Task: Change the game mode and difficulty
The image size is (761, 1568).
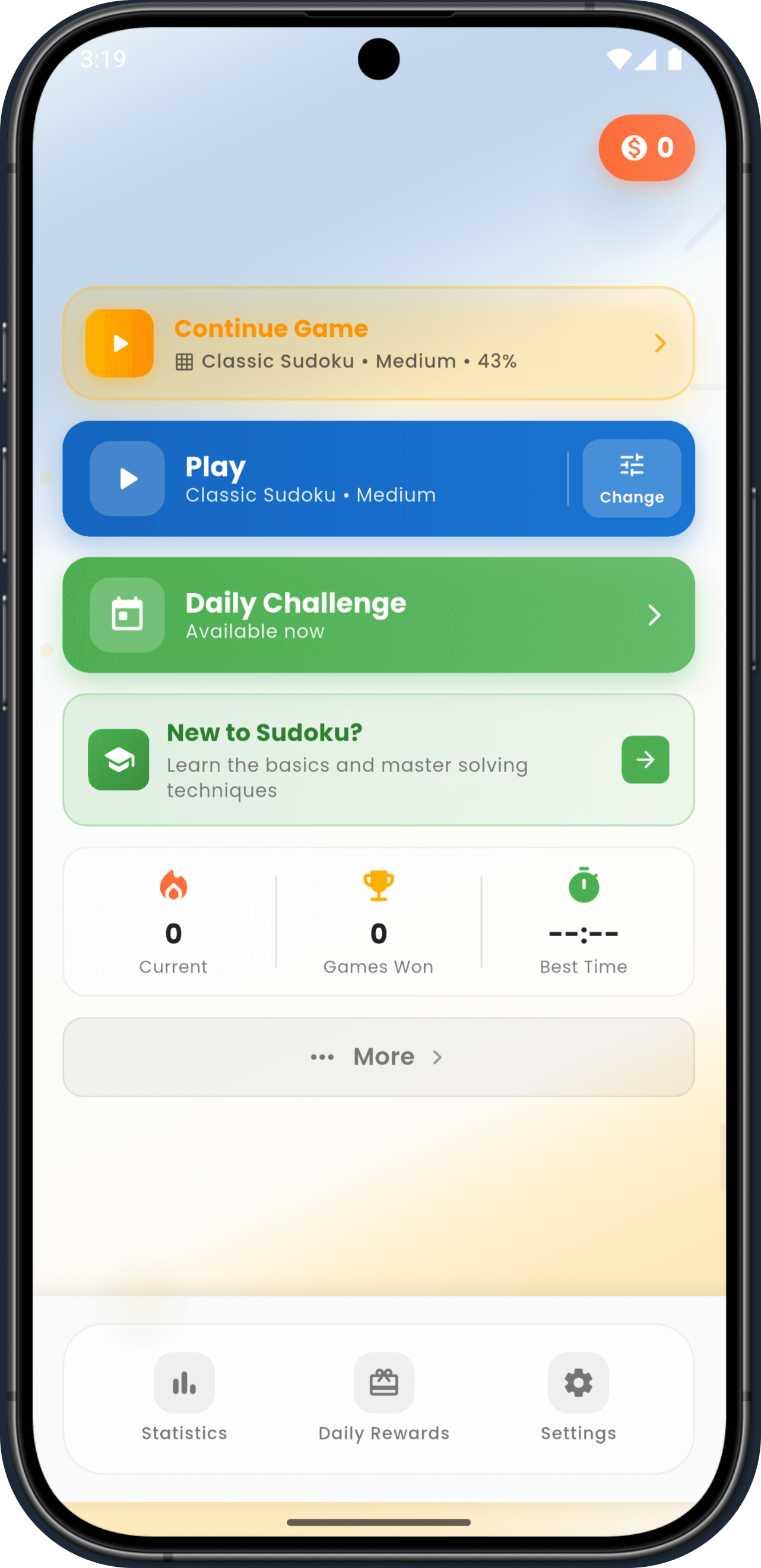Action: (x=632, y=479)
